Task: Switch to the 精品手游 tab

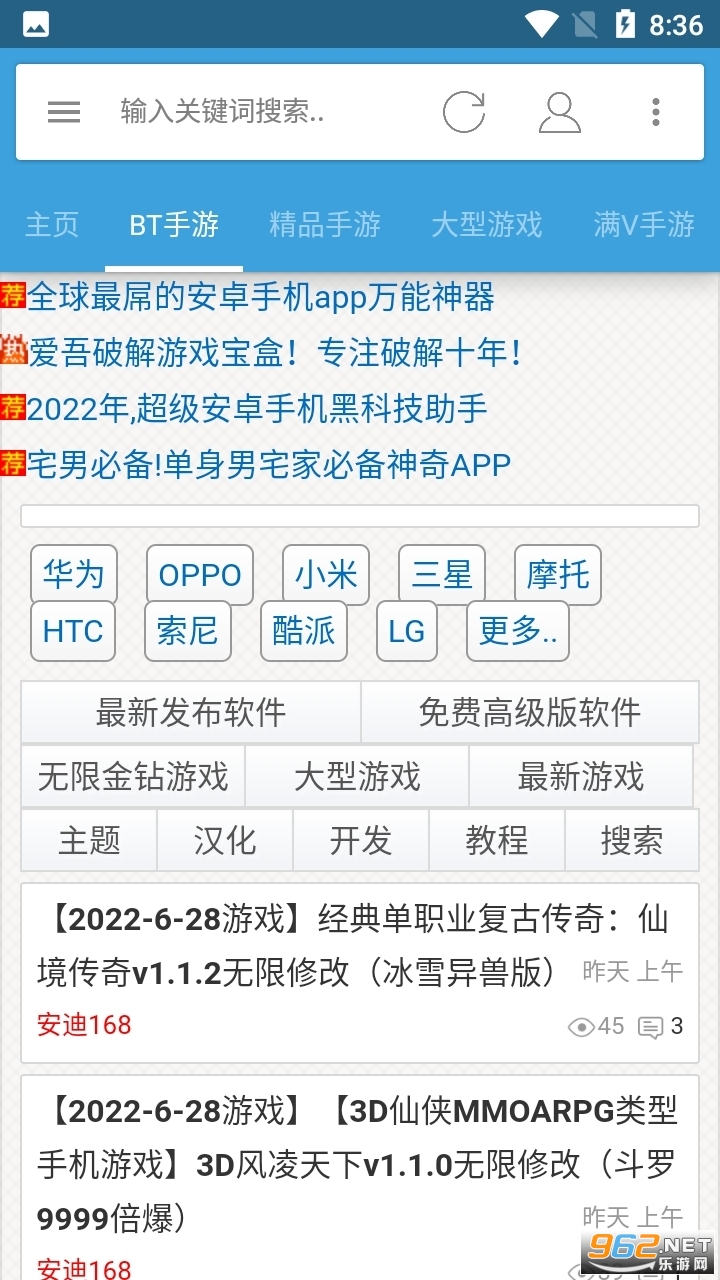Action: [x=324, y=225]
